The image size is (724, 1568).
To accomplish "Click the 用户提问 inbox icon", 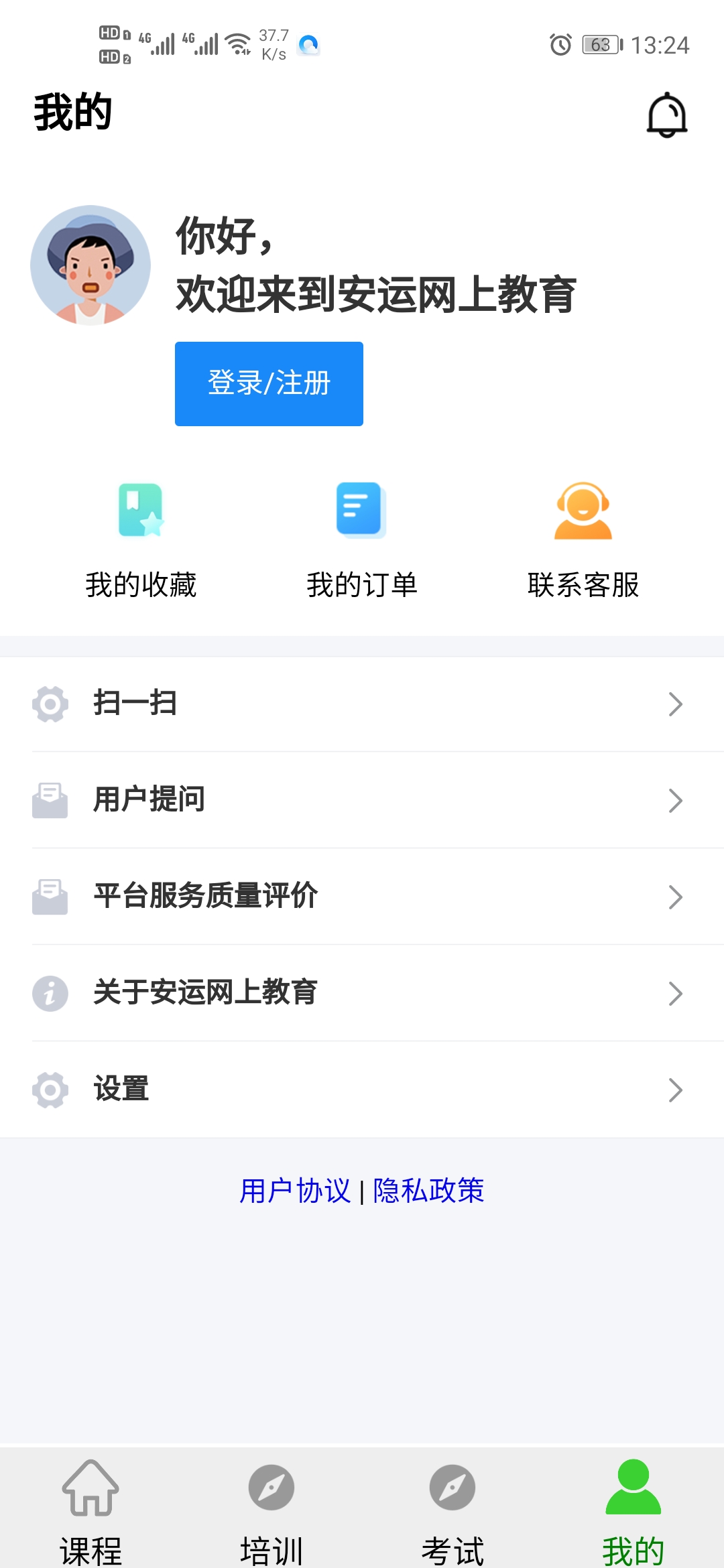I will point(50,800).
